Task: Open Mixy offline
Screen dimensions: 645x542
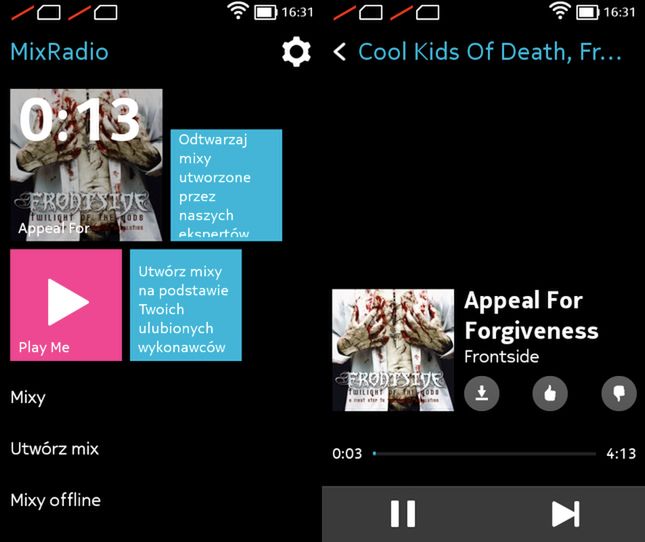Action: click(56, 499)
